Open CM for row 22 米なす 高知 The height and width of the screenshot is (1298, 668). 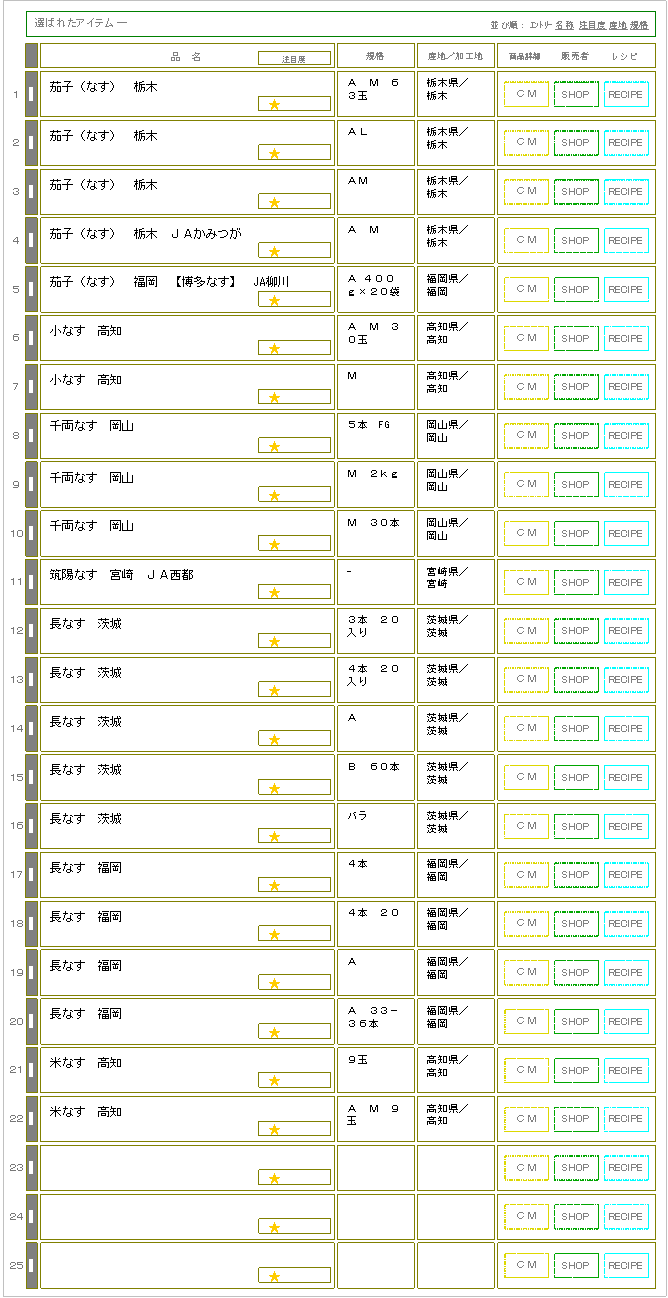click(526, 1119)
